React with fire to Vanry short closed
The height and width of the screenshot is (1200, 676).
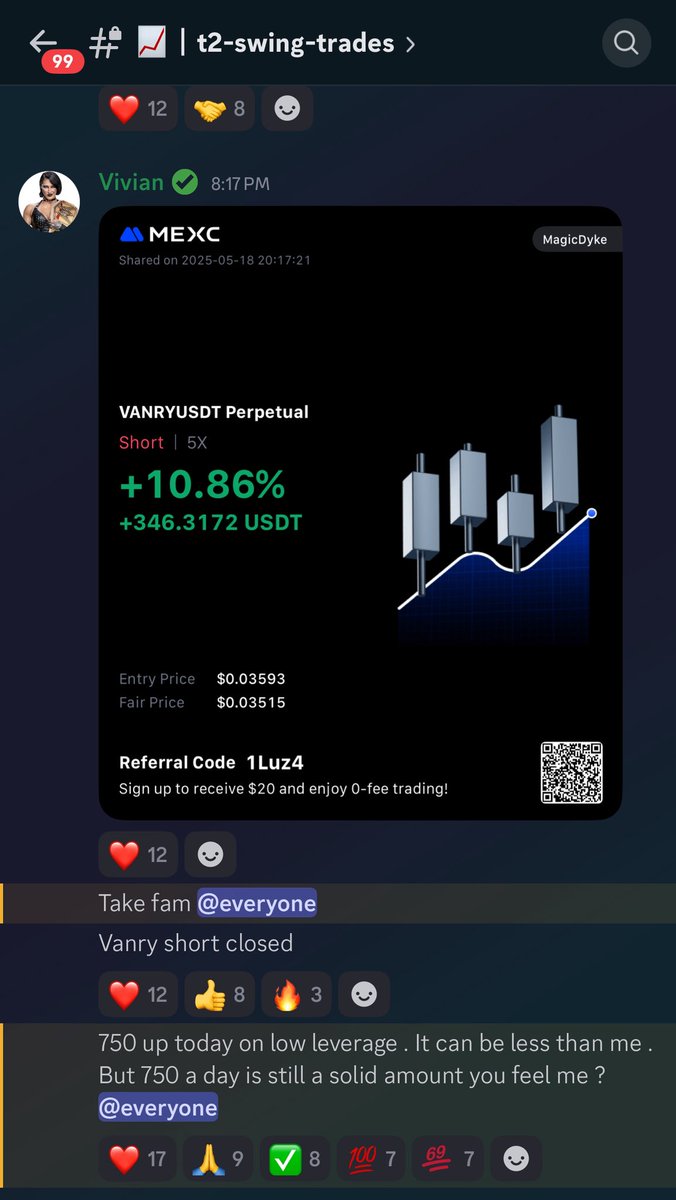click(x=300, y=995)
